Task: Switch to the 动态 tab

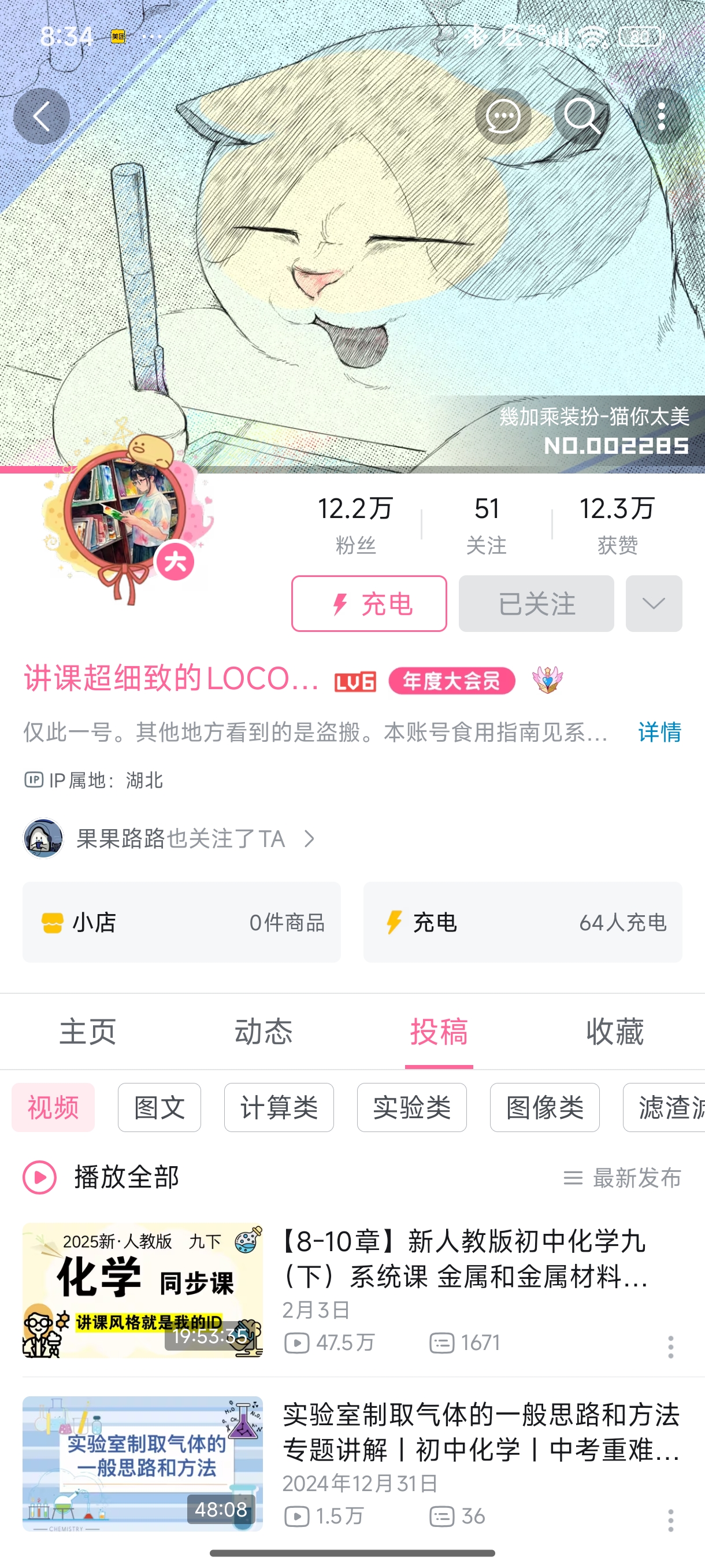Action: tap(264, 1031)
